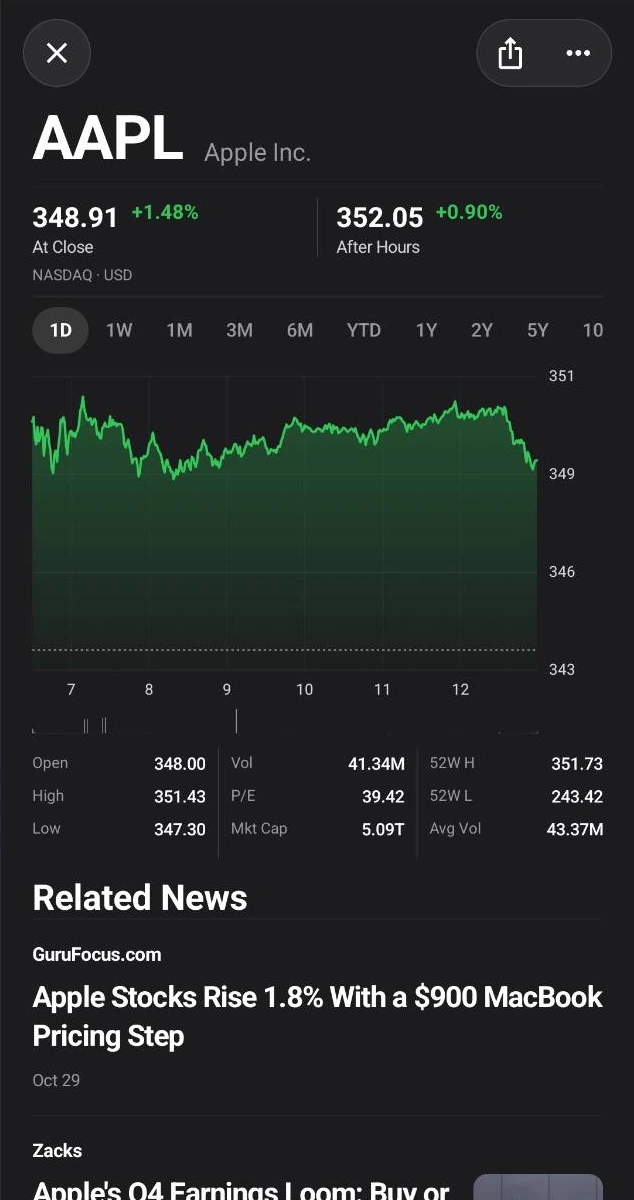Close the AAPL stock detail view
This screenshot has width=634, height=1200.
[x=57, y=53]
